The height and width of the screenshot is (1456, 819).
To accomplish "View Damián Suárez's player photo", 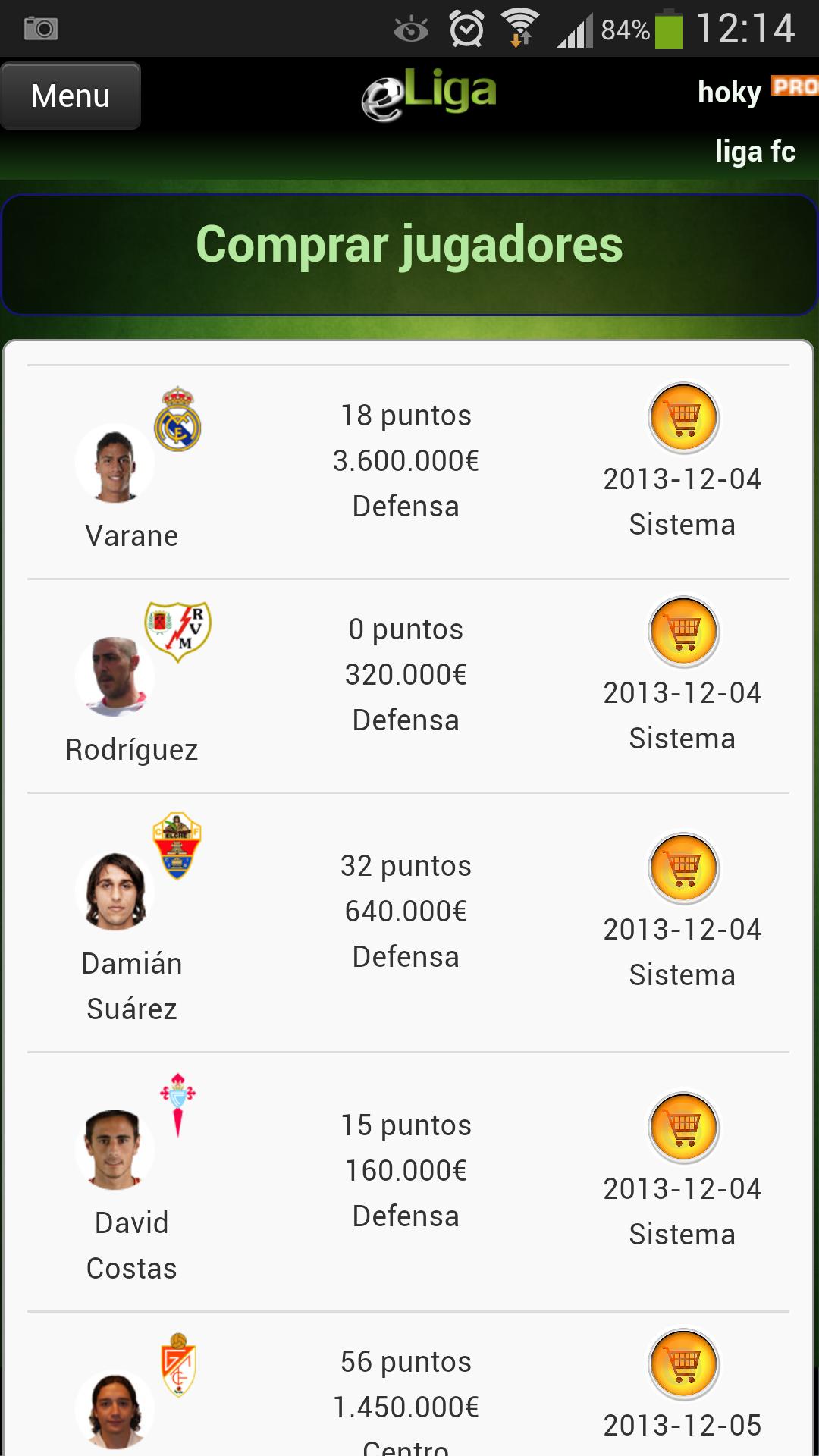I will (115, 891).
